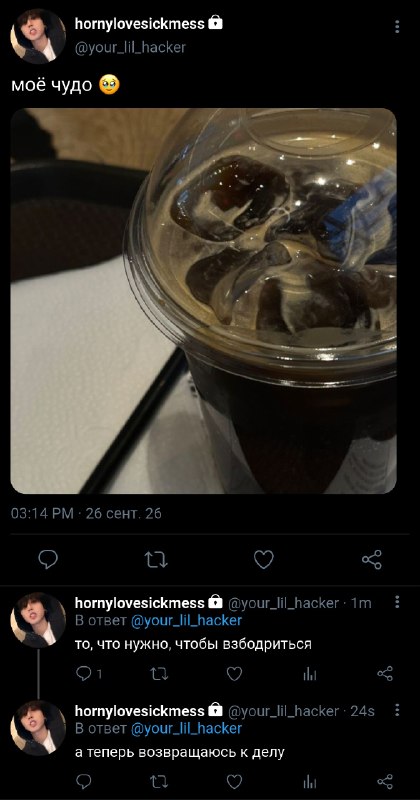The width and height of the screenshot is (420, 800).
Task: Open the iced coffee photo in the tweet
Action: (204, 301)
